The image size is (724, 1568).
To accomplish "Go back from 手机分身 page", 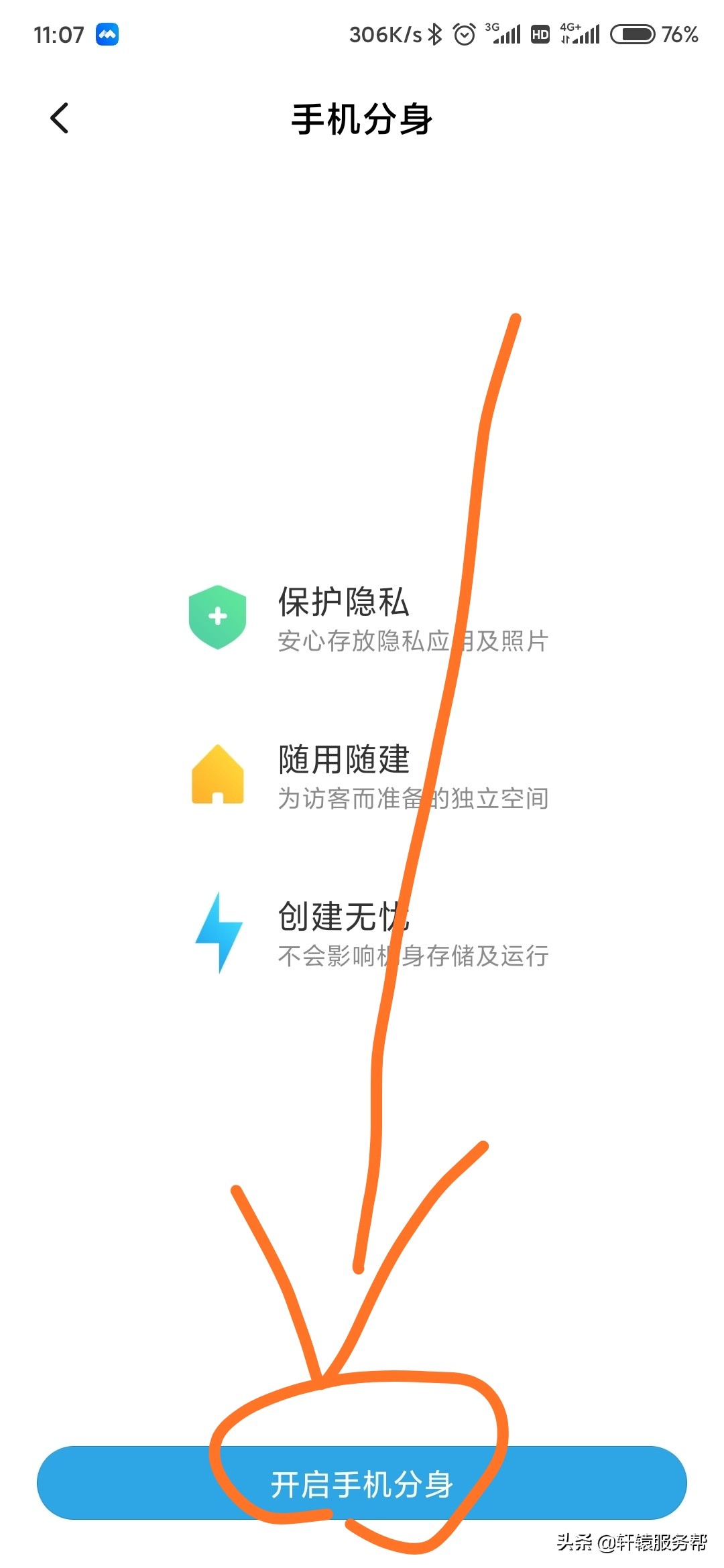I will [x=60, y=119].
